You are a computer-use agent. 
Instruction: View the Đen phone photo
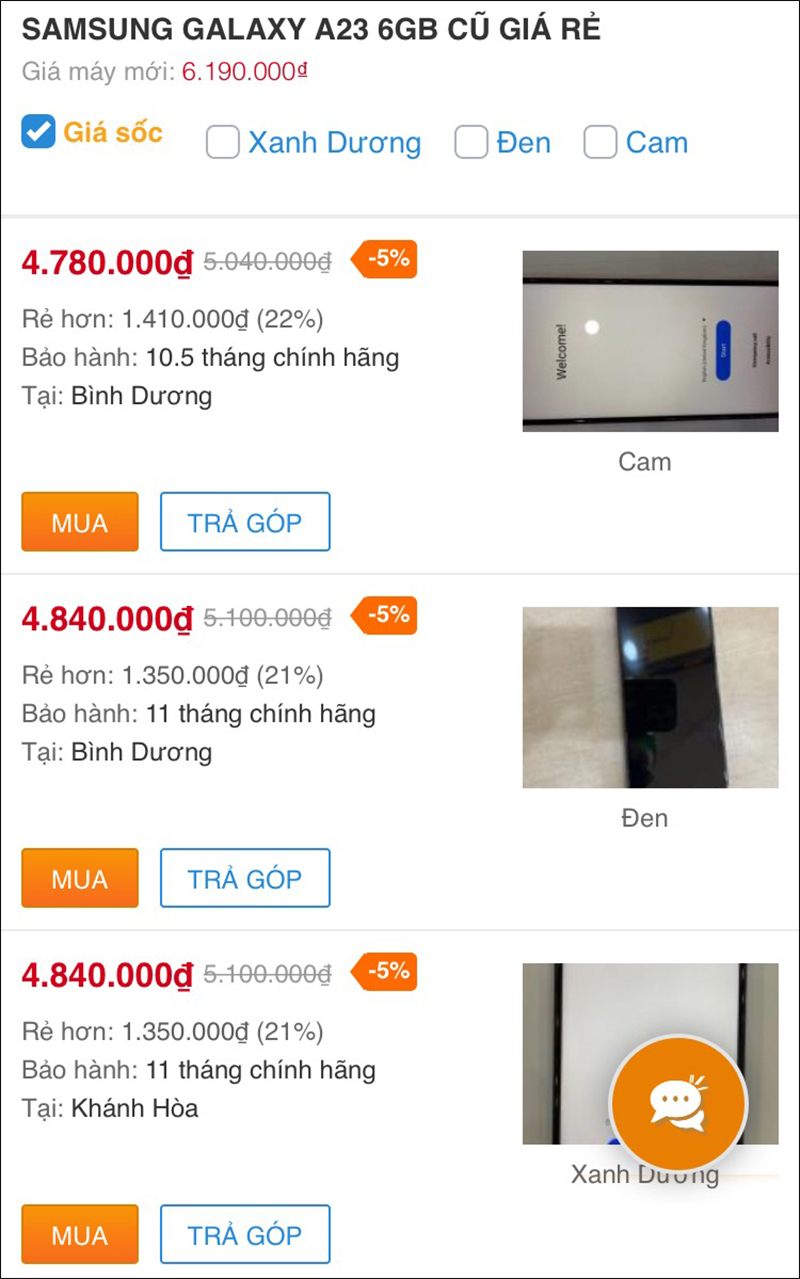(x=650, y=697)
